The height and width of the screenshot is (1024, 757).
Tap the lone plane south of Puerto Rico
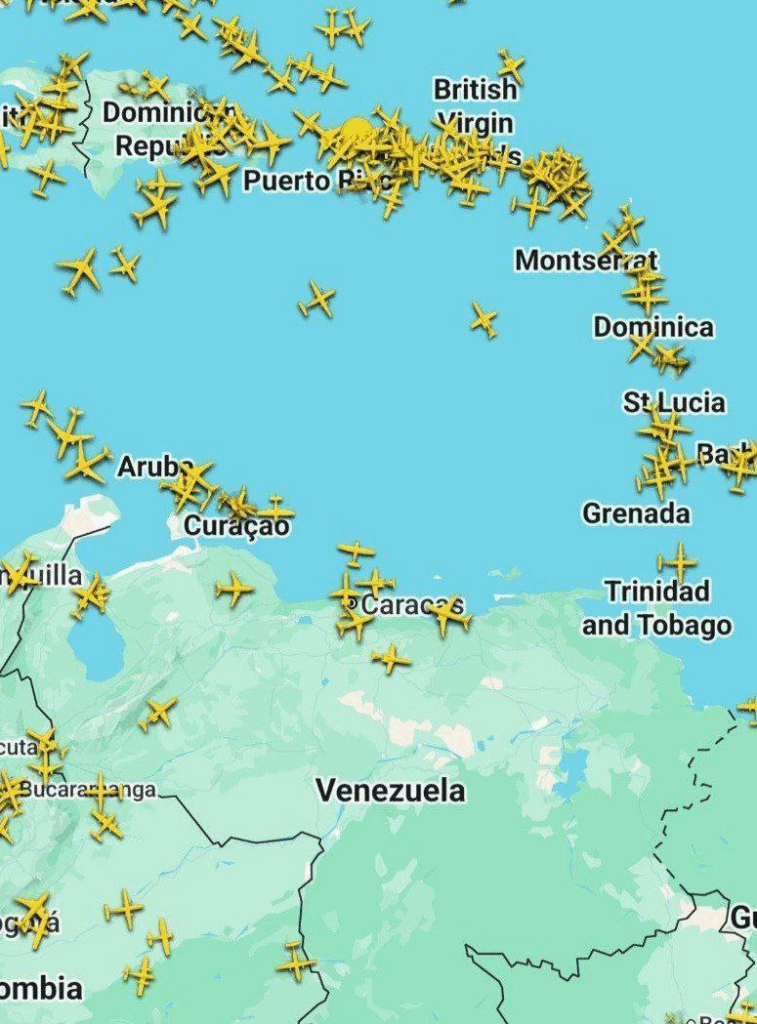click(x=317, y=299)
